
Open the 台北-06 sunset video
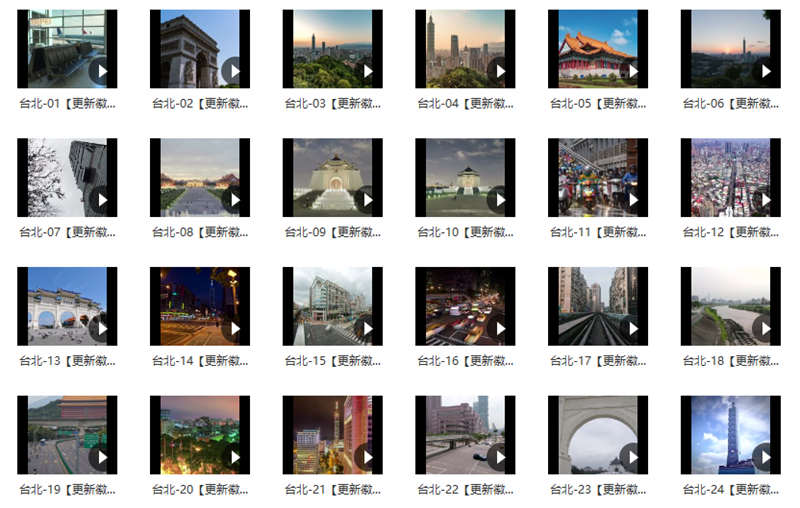730,49
